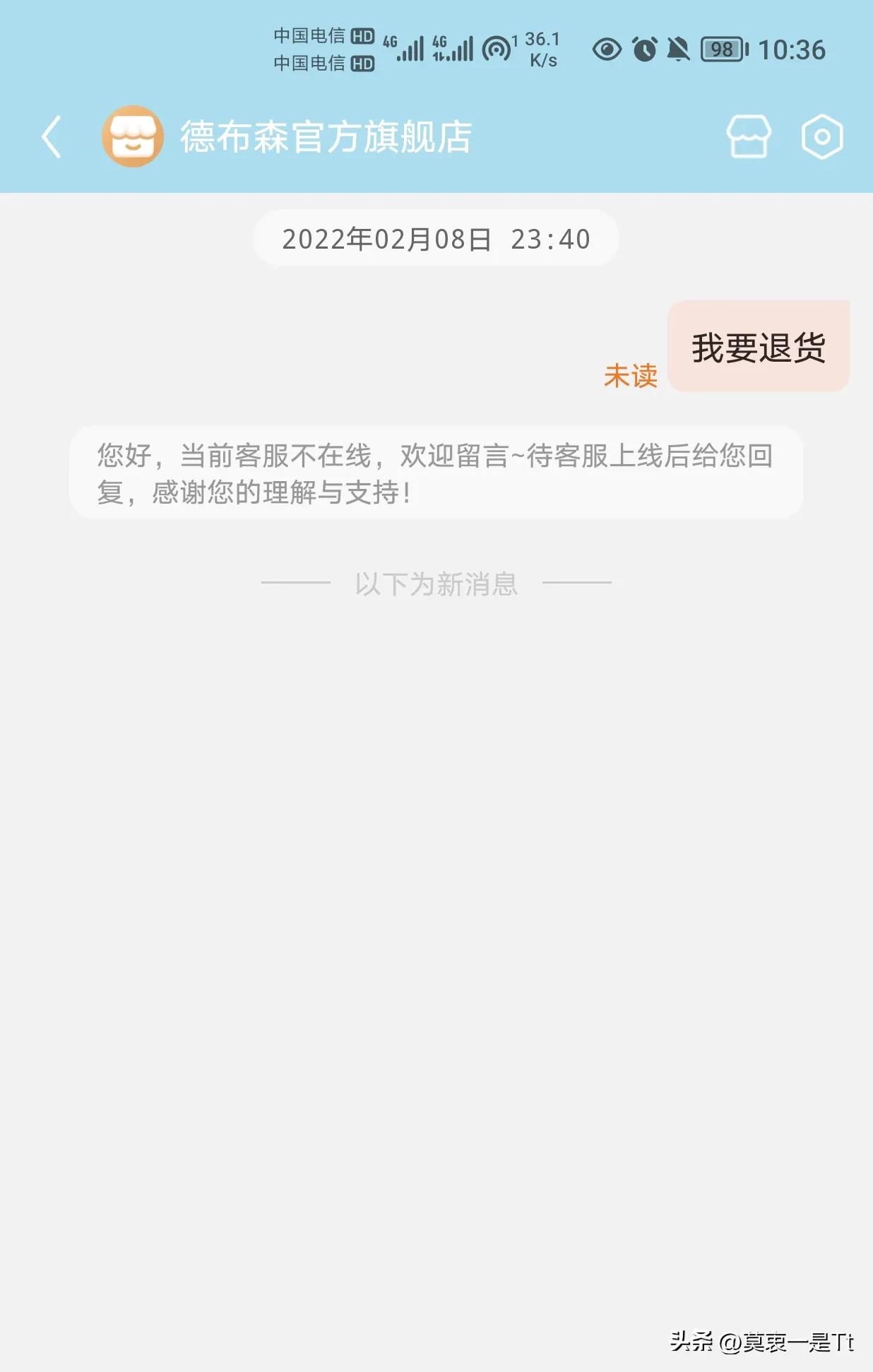
Task: Tap the 我要退货 message bubble
Action: click(759, 344)
